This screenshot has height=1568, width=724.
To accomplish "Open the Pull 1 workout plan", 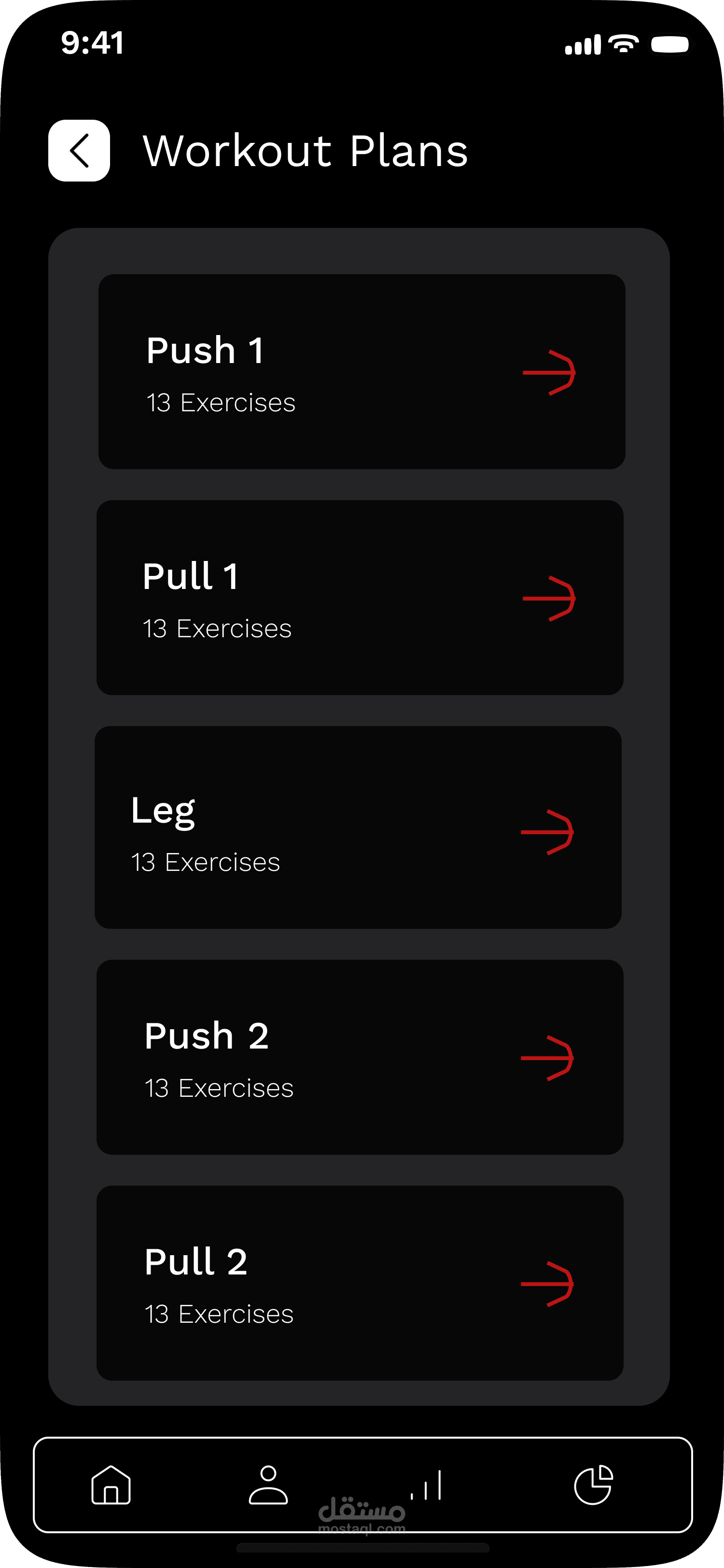I will coord(360,597).
